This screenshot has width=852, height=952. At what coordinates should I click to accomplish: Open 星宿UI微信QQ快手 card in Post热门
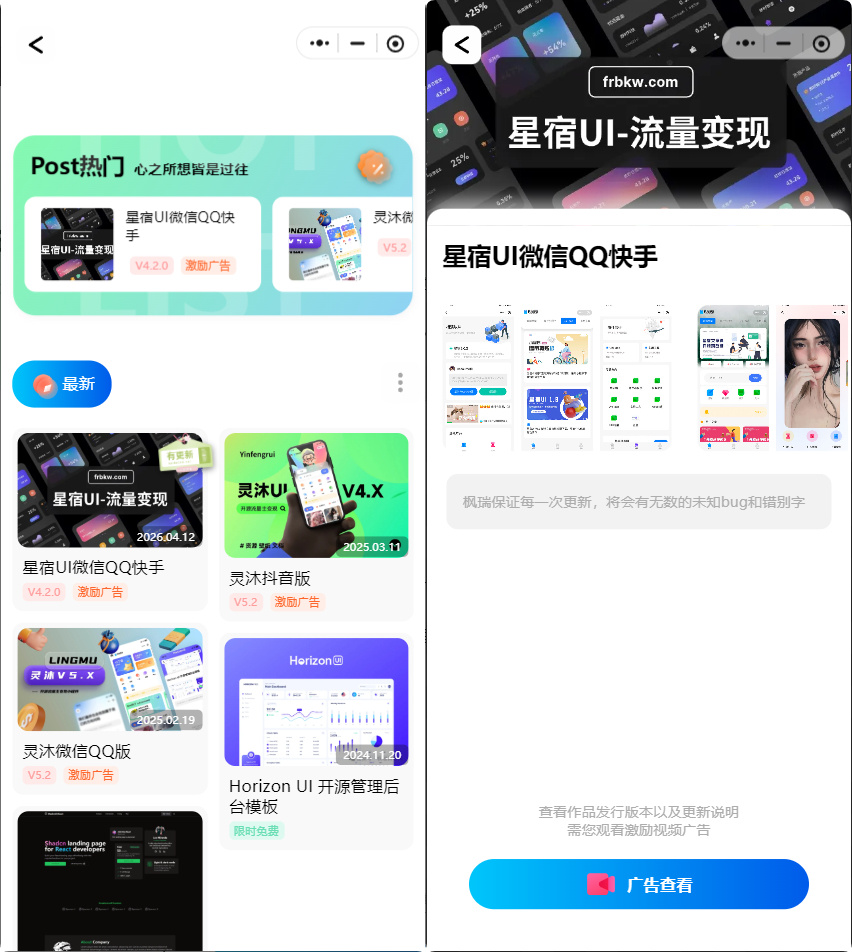pos(142,244)
